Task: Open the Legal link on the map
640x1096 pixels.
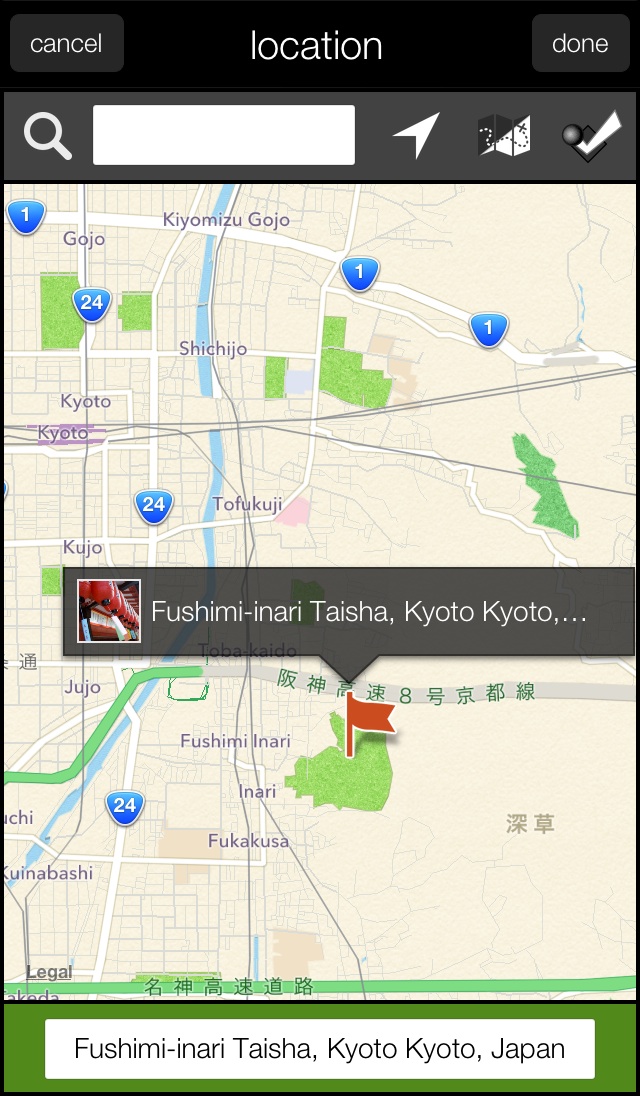Action: click(x=49, y=972)
